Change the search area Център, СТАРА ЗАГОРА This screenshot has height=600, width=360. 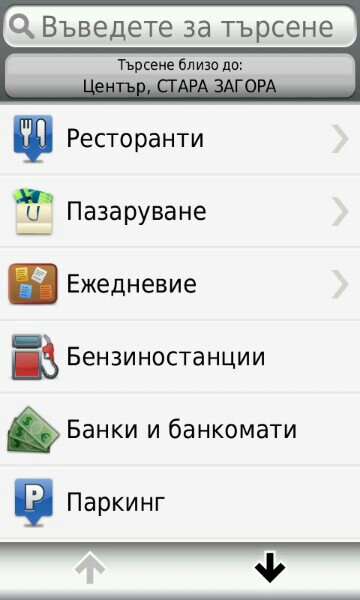[x=180, y=76]
